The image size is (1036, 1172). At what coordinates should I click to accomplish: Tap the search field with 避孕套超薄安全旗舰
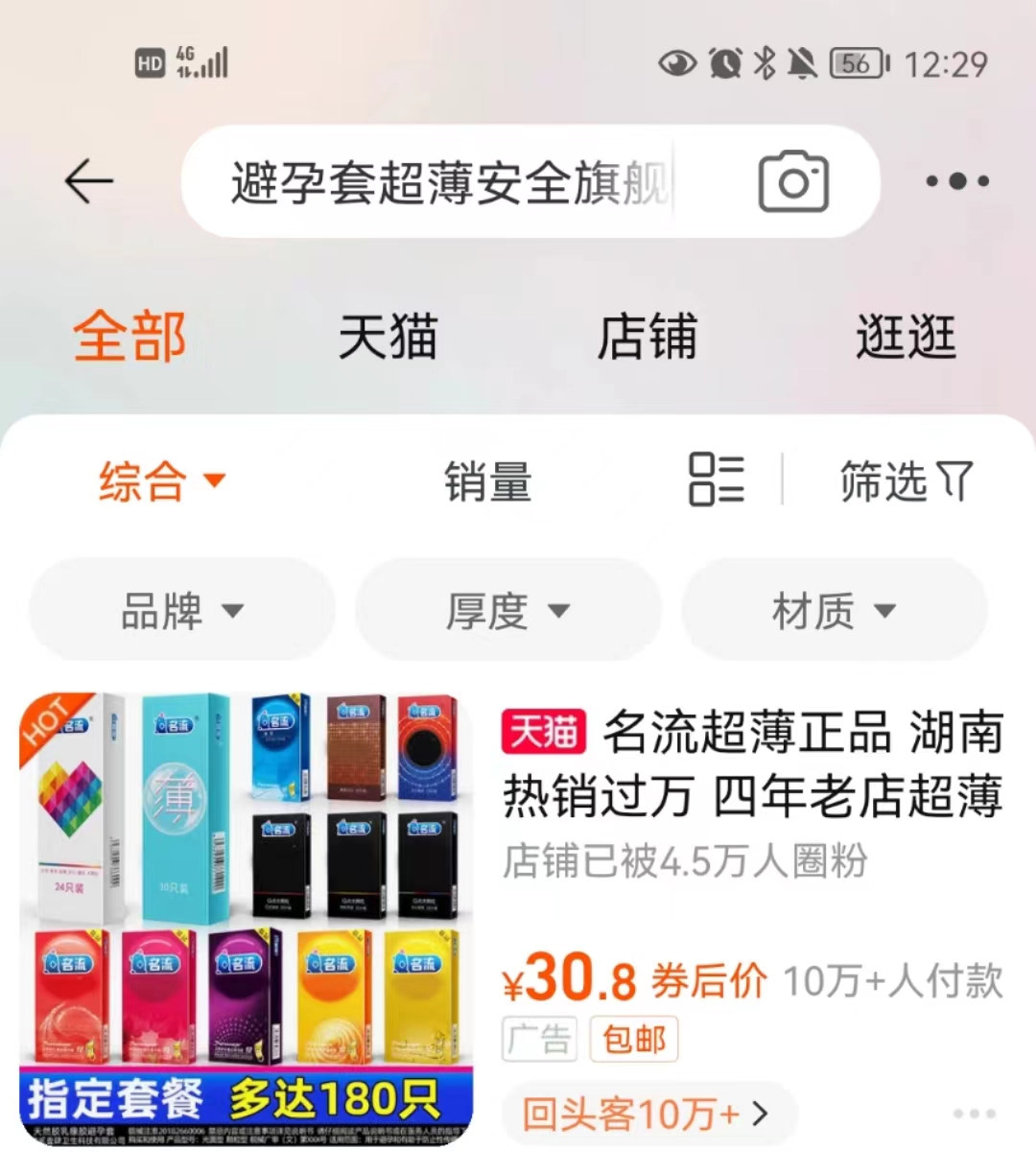[451, 182]
